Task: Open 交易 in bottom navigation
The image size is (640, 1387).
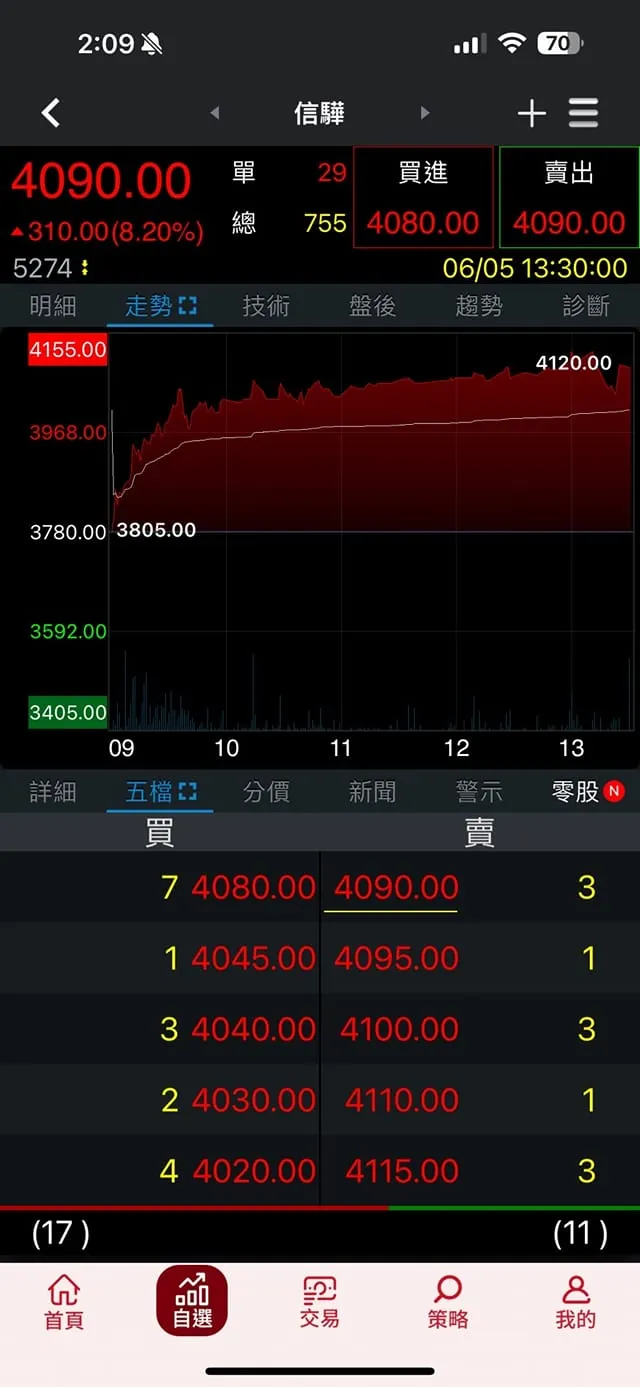Action: (x=320, y=1301)
